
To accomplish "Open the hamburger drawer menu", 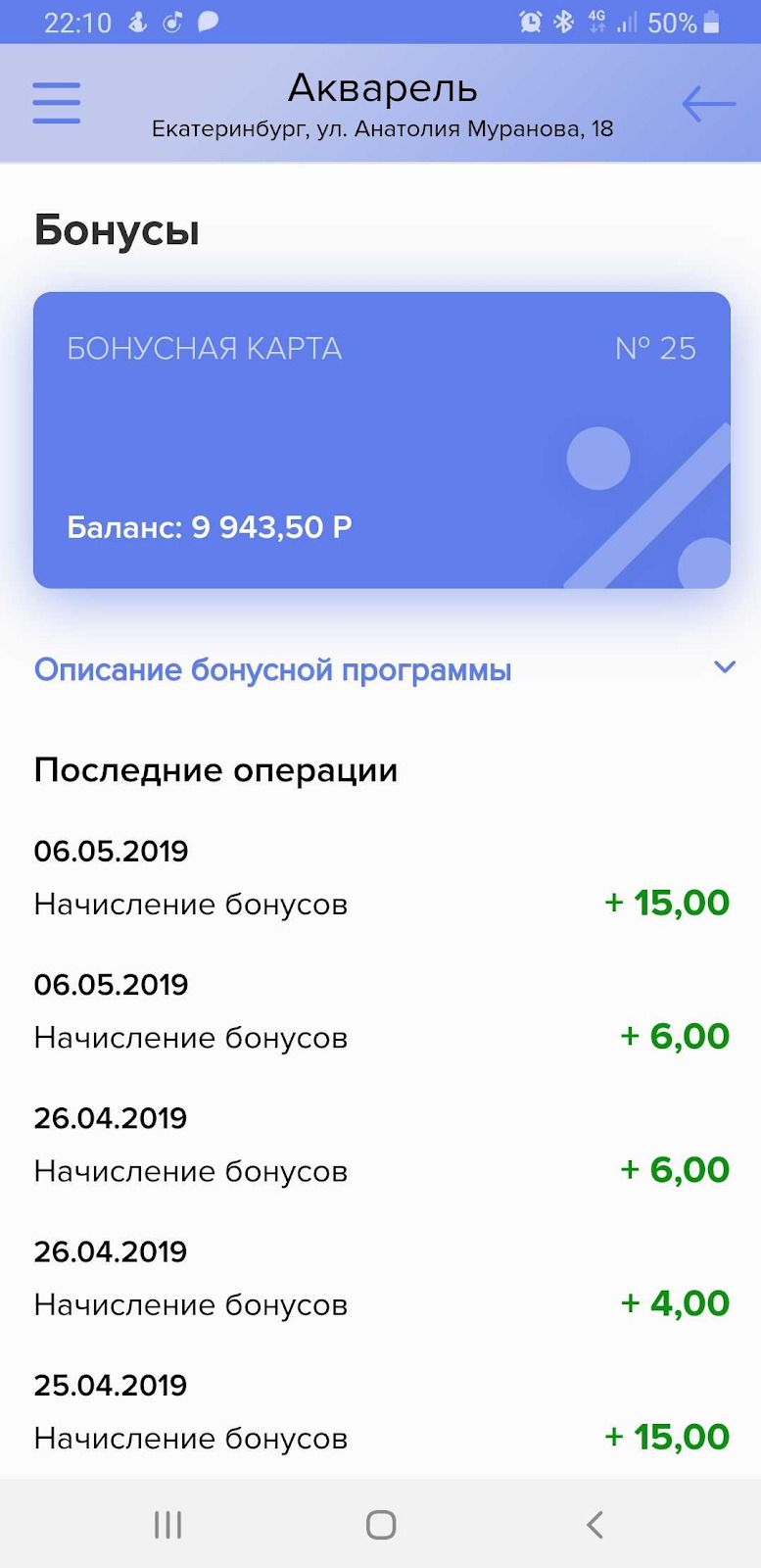I will point(56,103).
